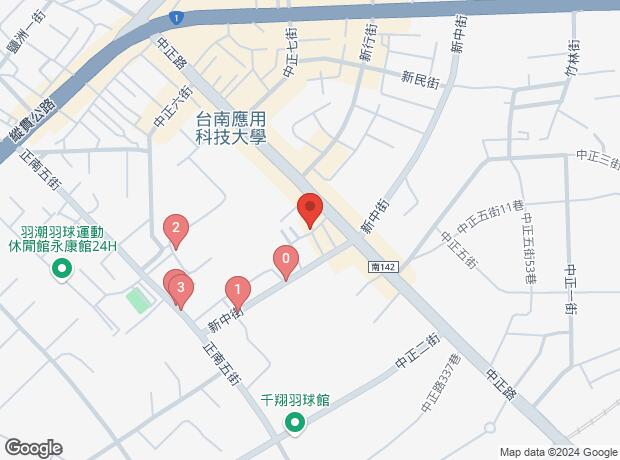Image resolution: width=620 pixels, height=460 pixels.
Task: Open the 羽潮羽球運動休閒館永康館24H place marker
Action: tap(63, 268)
